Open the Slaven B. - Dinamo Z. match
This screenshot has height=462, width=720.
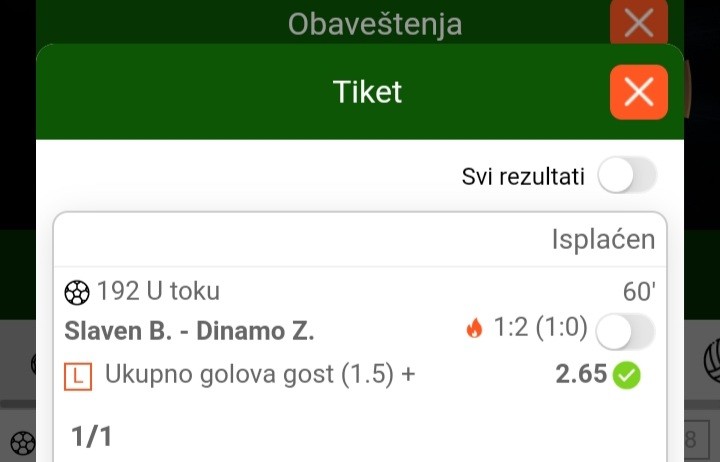[x=189, y=330]
